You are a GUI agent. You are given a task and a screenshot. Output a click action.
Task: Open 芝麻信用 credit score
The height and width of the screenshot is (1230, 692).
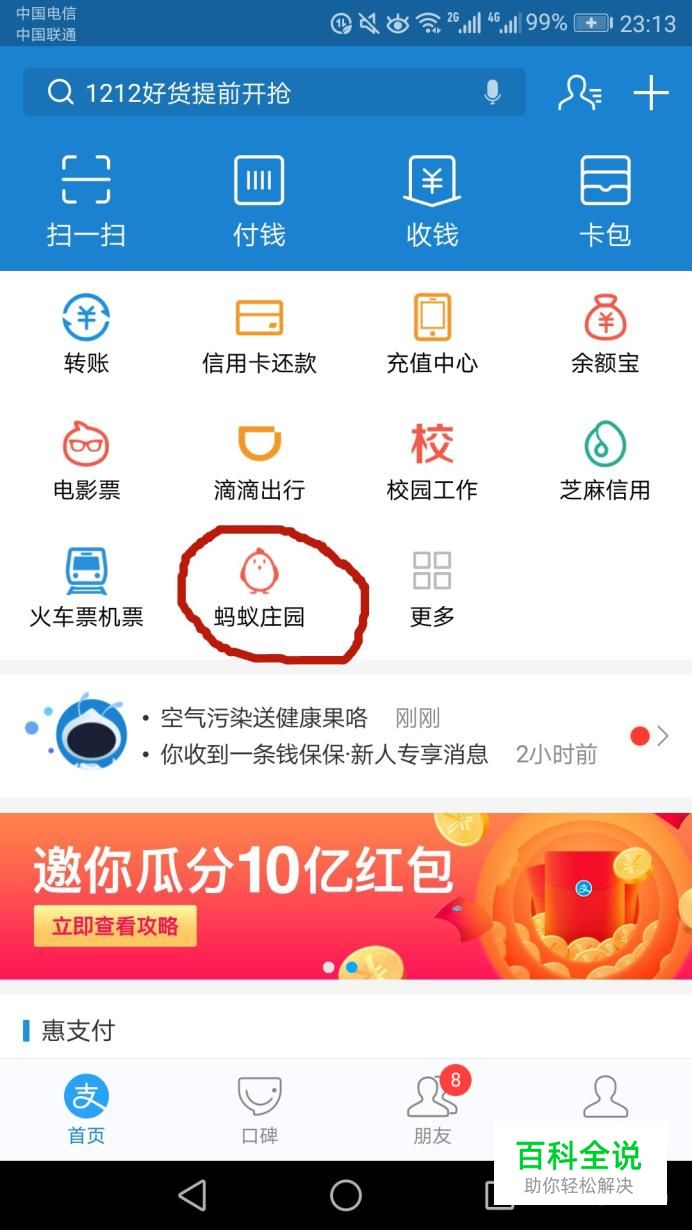(x=605, y=461)
